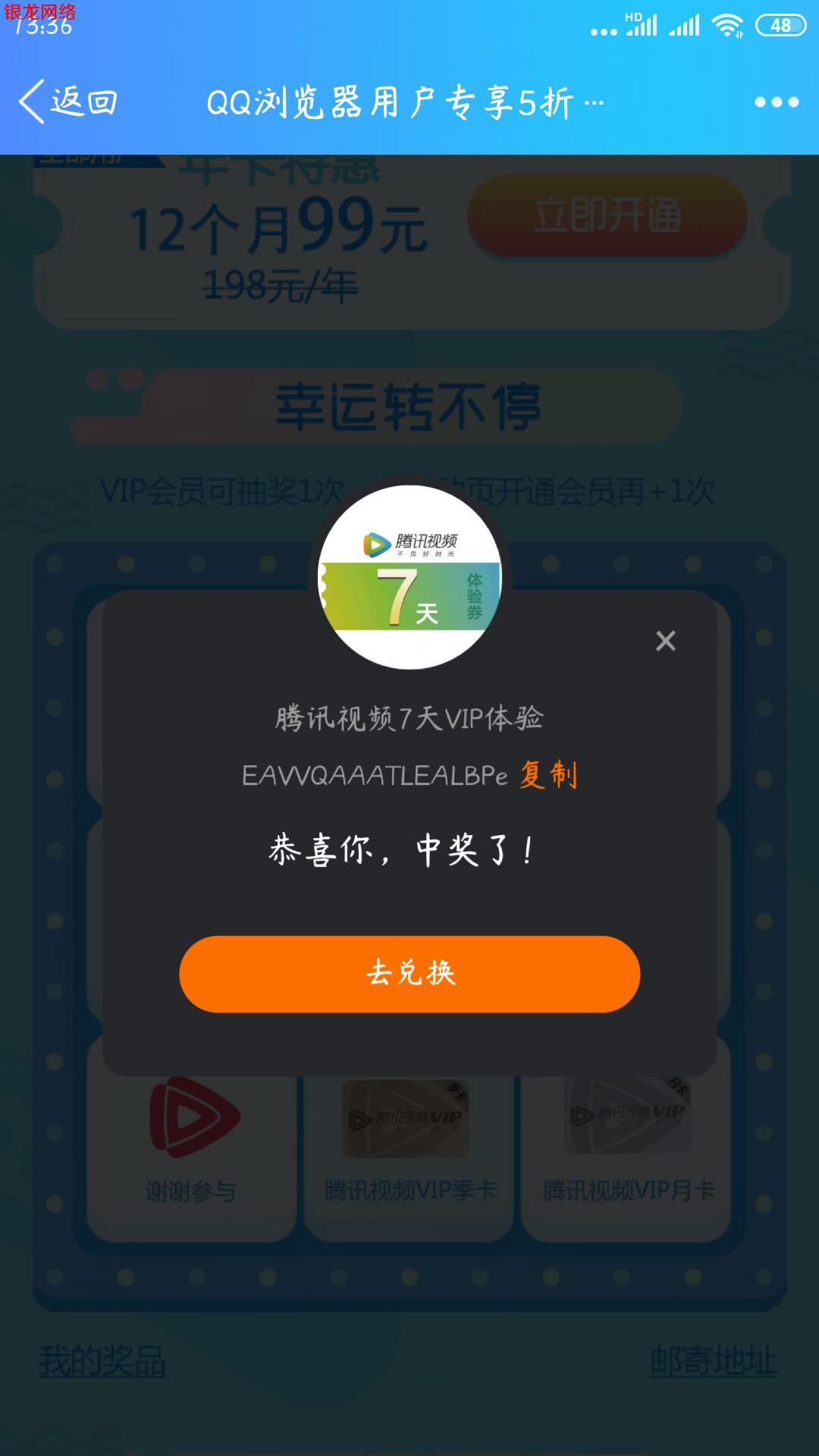Close the prize popup dialog
819x1456 pixels.
coord(666,641)
